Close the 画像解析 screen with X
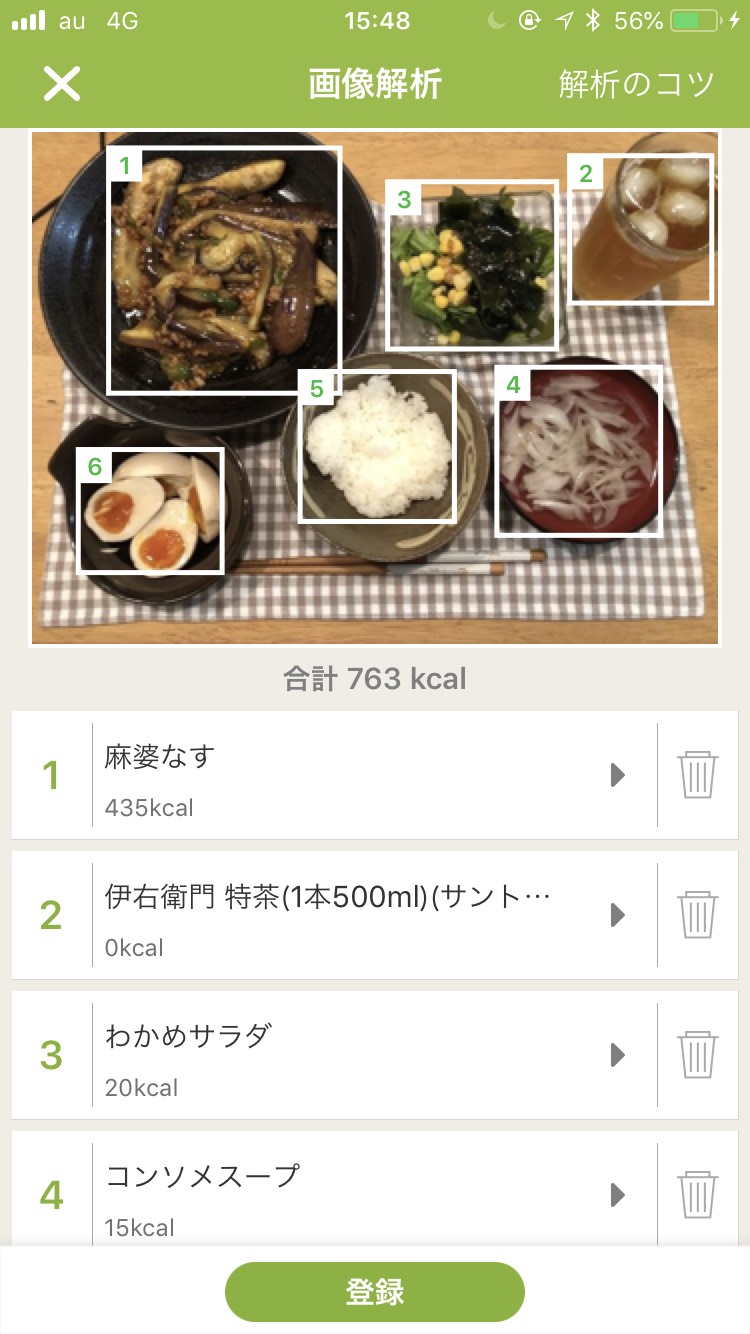 tap(62, 84)
